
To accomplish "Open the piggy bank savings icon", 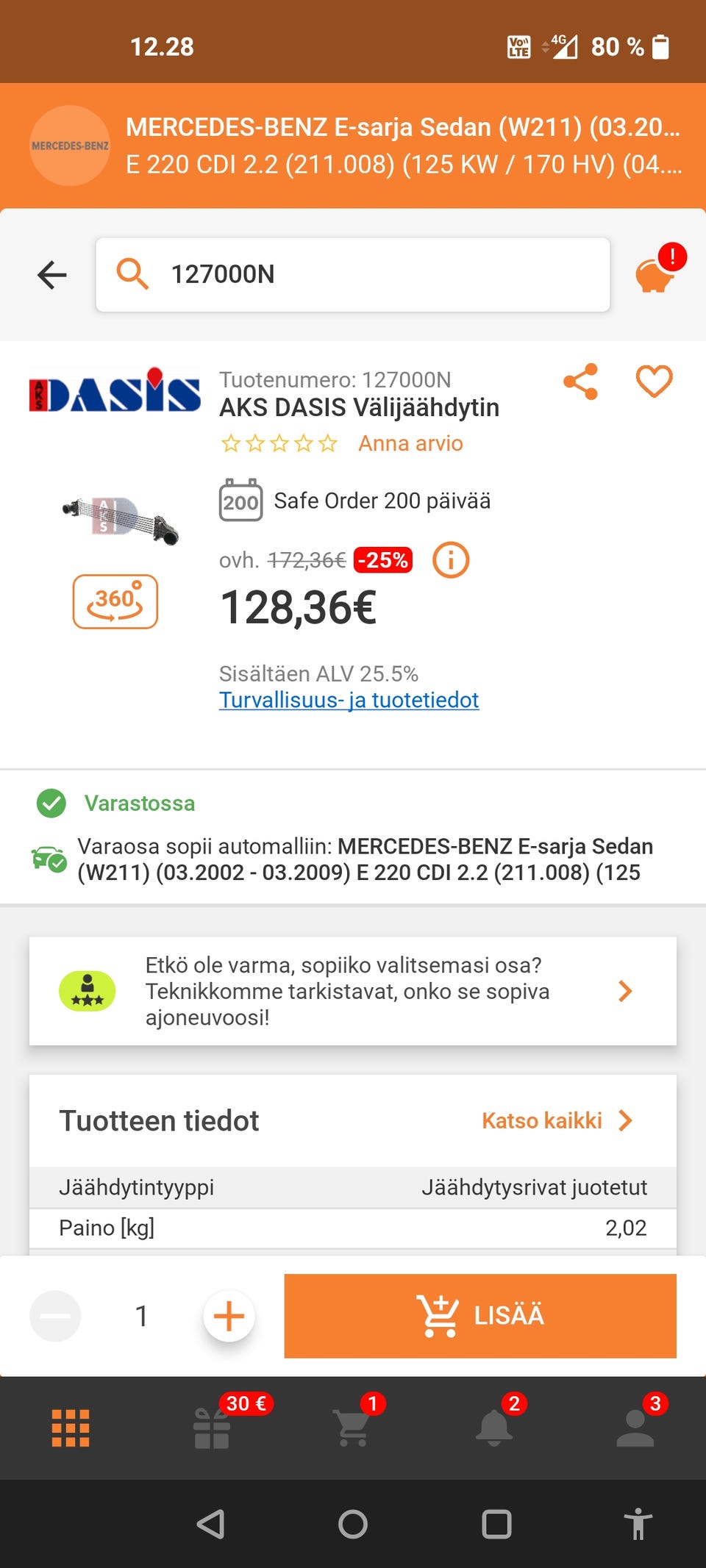I will [655, 273].
